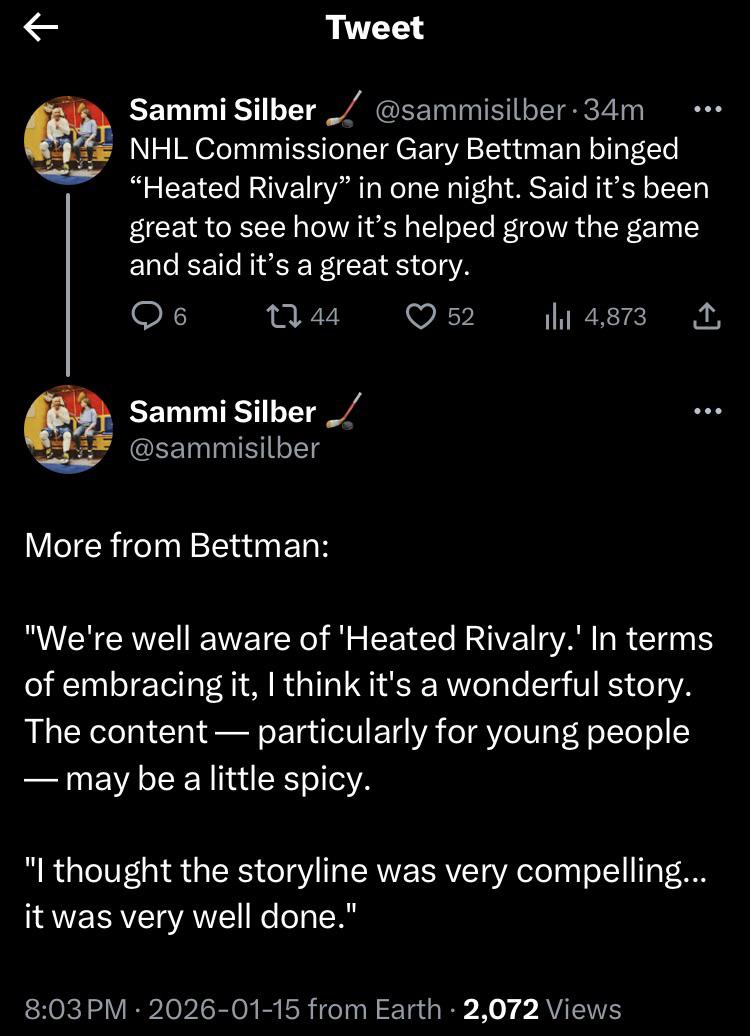Go back using the arrow

(x=41, y=29)
